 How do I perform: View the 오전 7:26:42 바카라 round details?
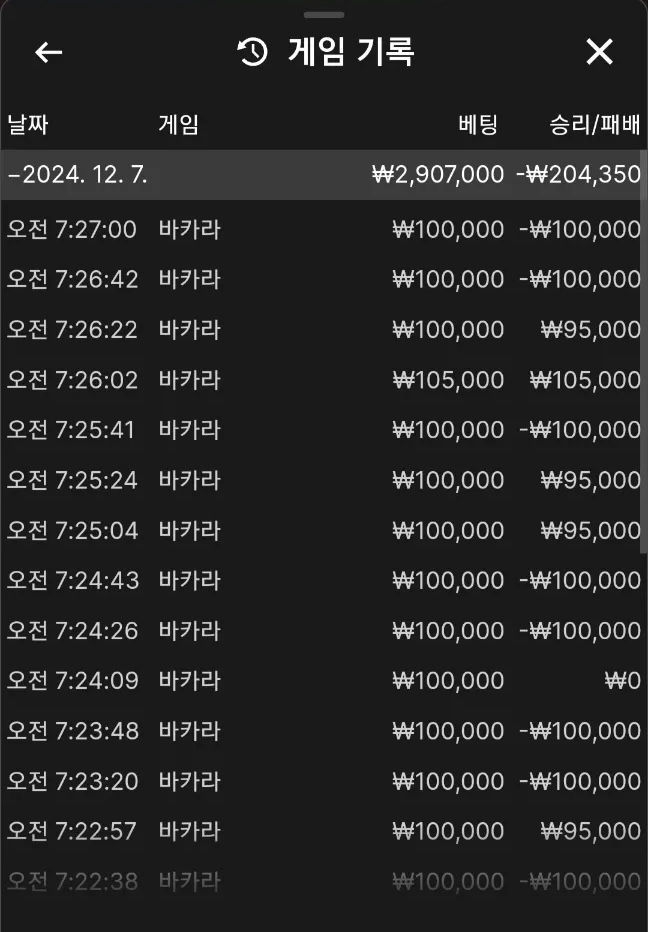[x=323, y=280]
